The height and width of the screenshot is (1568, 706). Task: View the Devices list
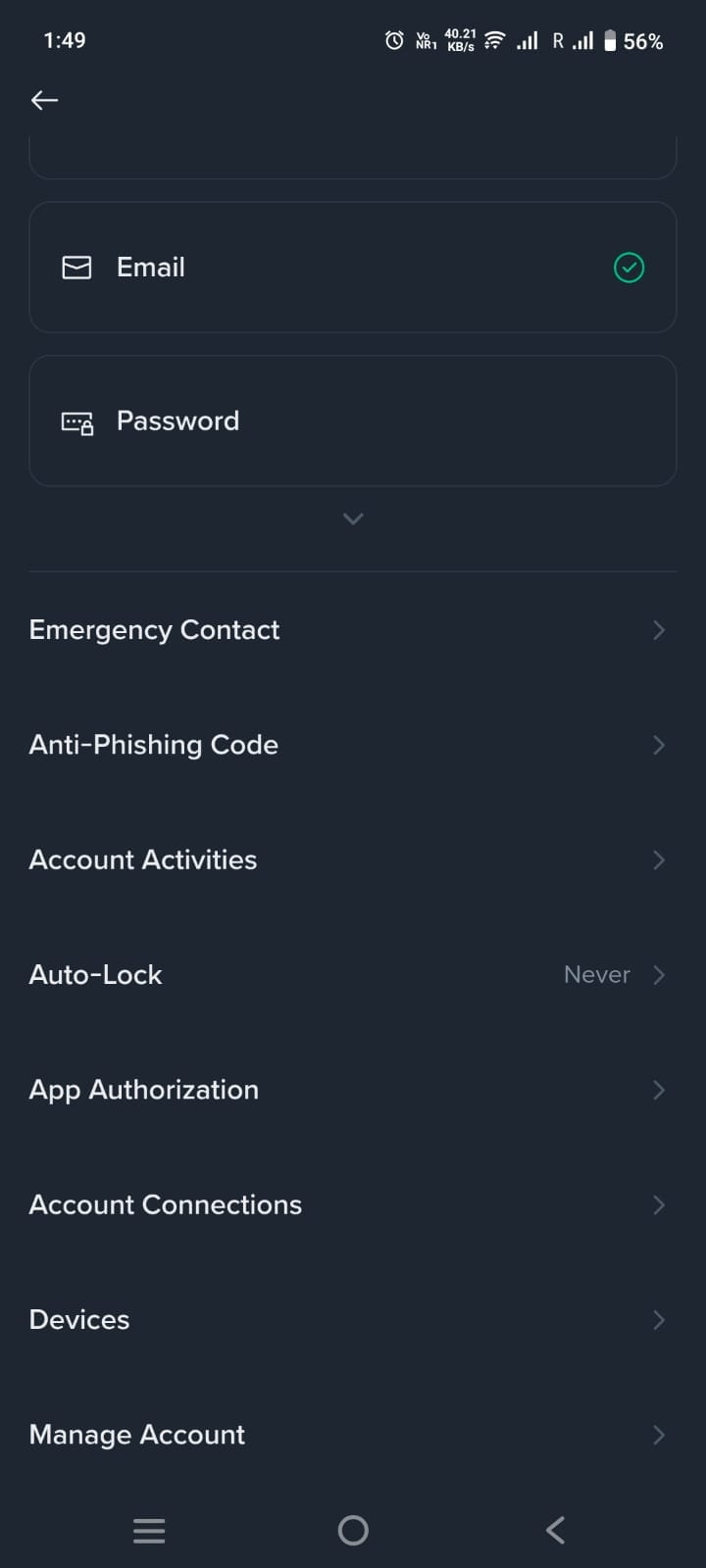pyautogui.click(x=353, y=1320)
